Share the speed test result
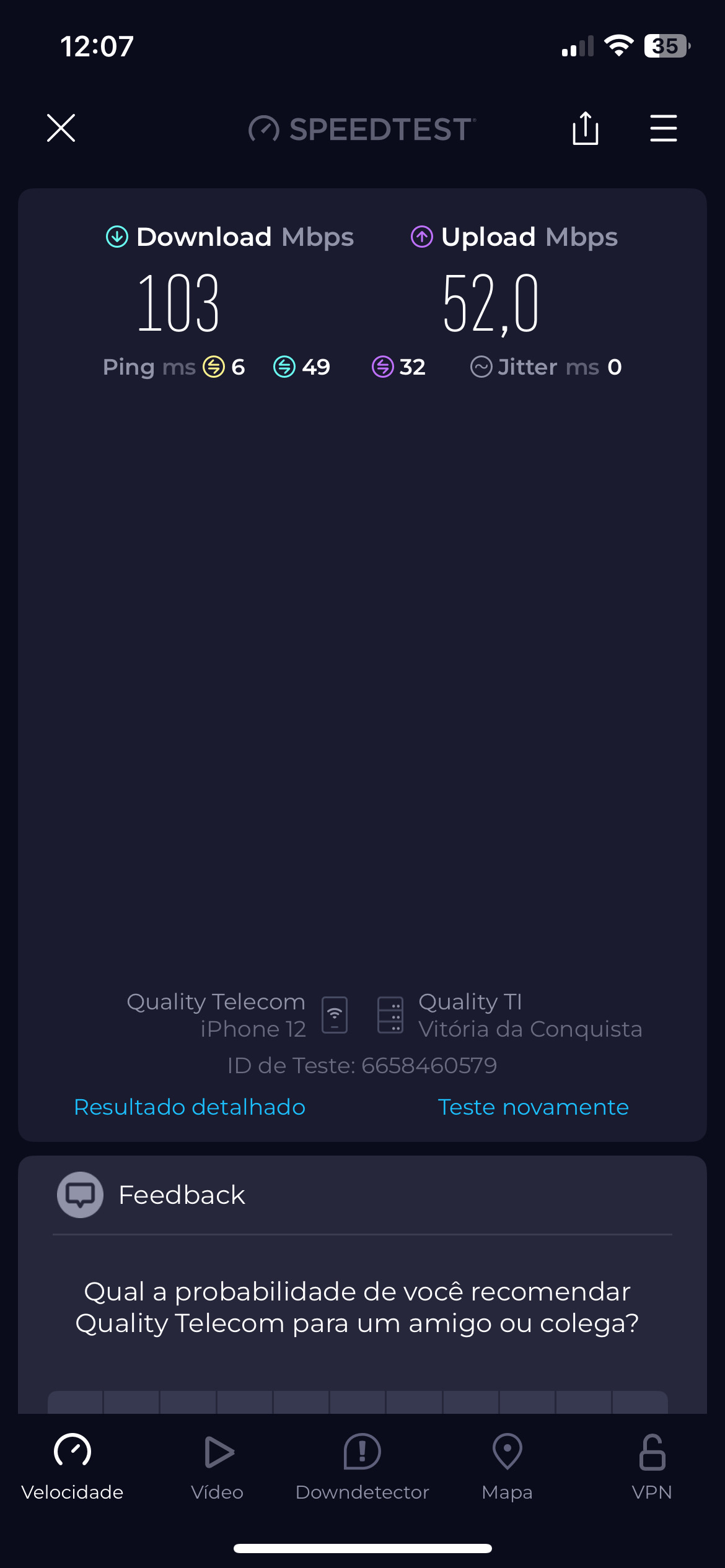The height and width of the screenshot is (1568, 725). (x=585, y=128)
